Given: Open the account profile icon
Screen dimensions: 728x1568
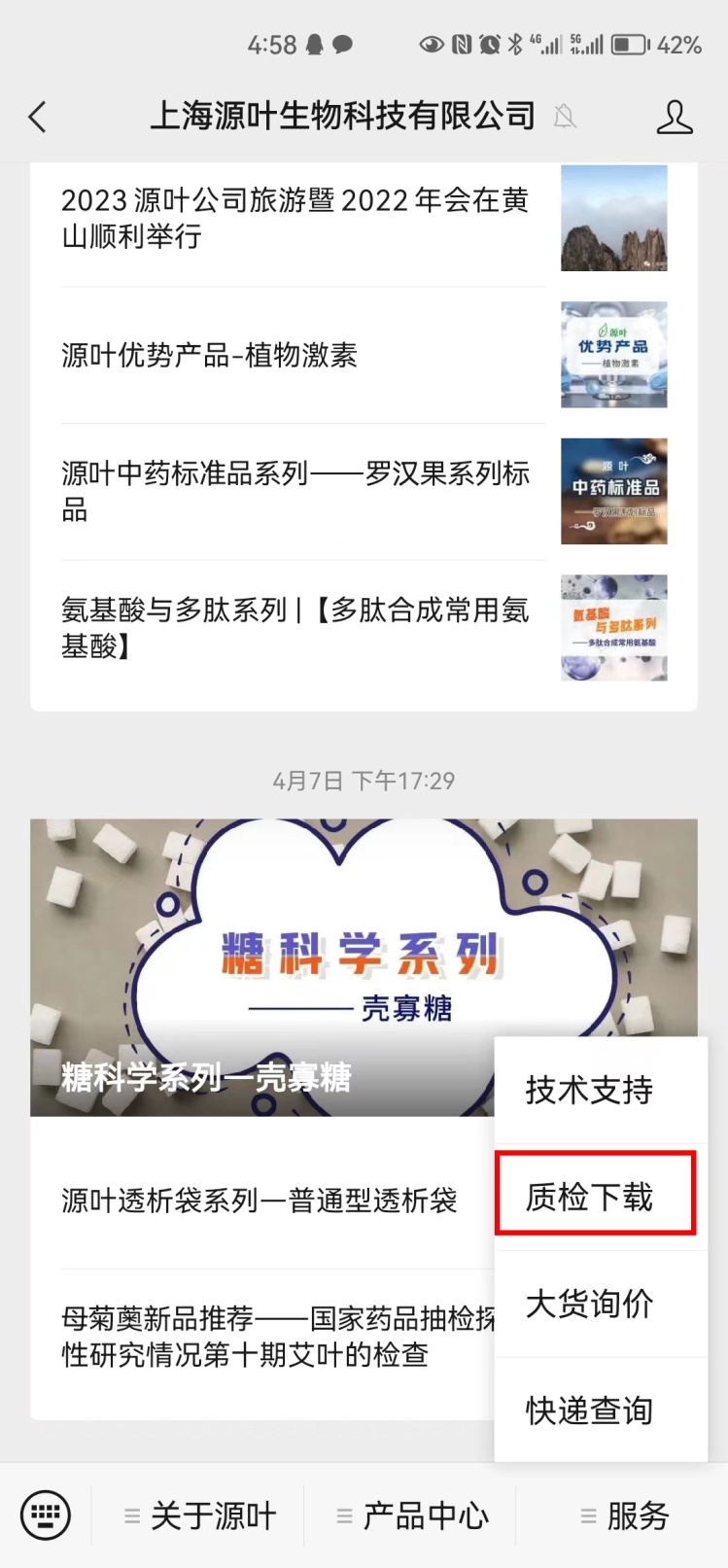Looking at the screenshot, I should (675, 118).
